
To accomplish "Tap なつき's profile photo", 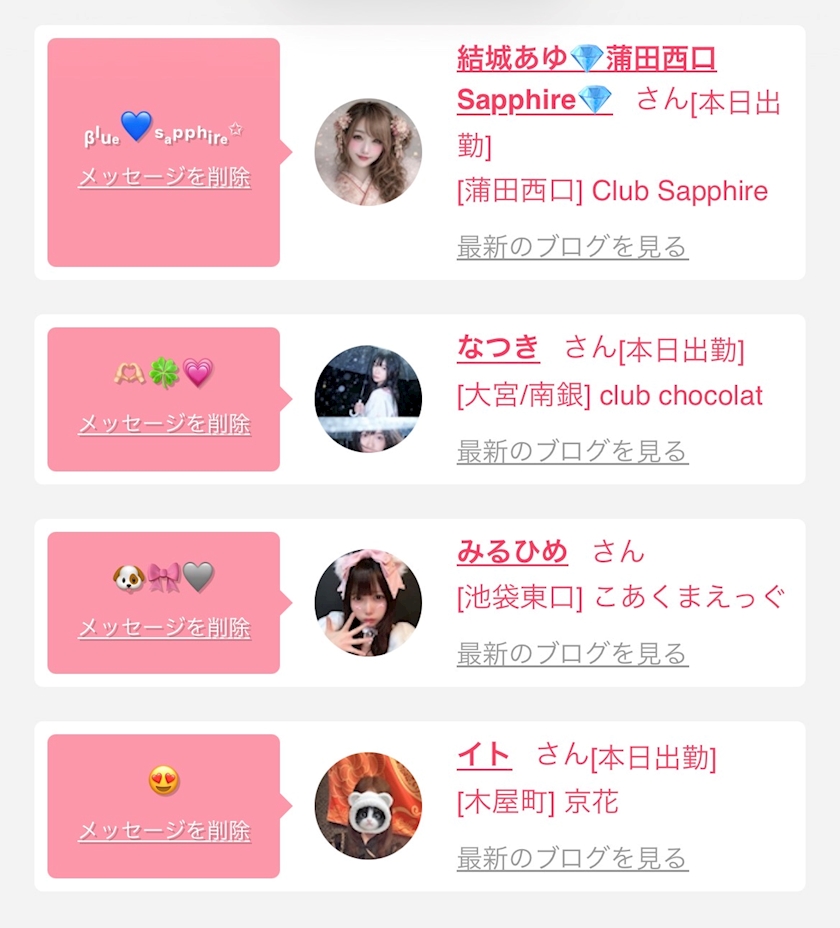I will pos(368,399).
